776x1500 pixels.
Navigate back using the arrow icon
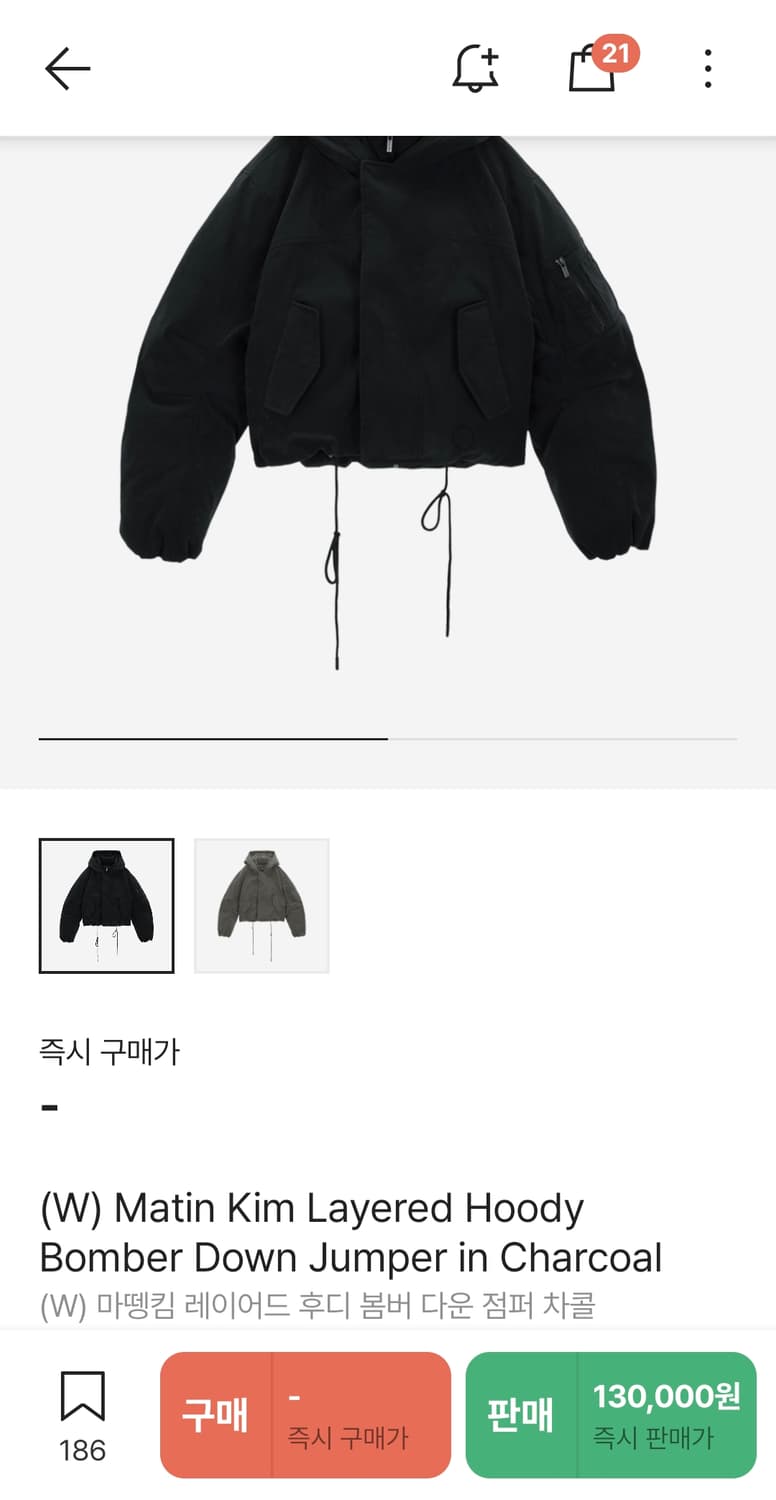coord(66,67)
